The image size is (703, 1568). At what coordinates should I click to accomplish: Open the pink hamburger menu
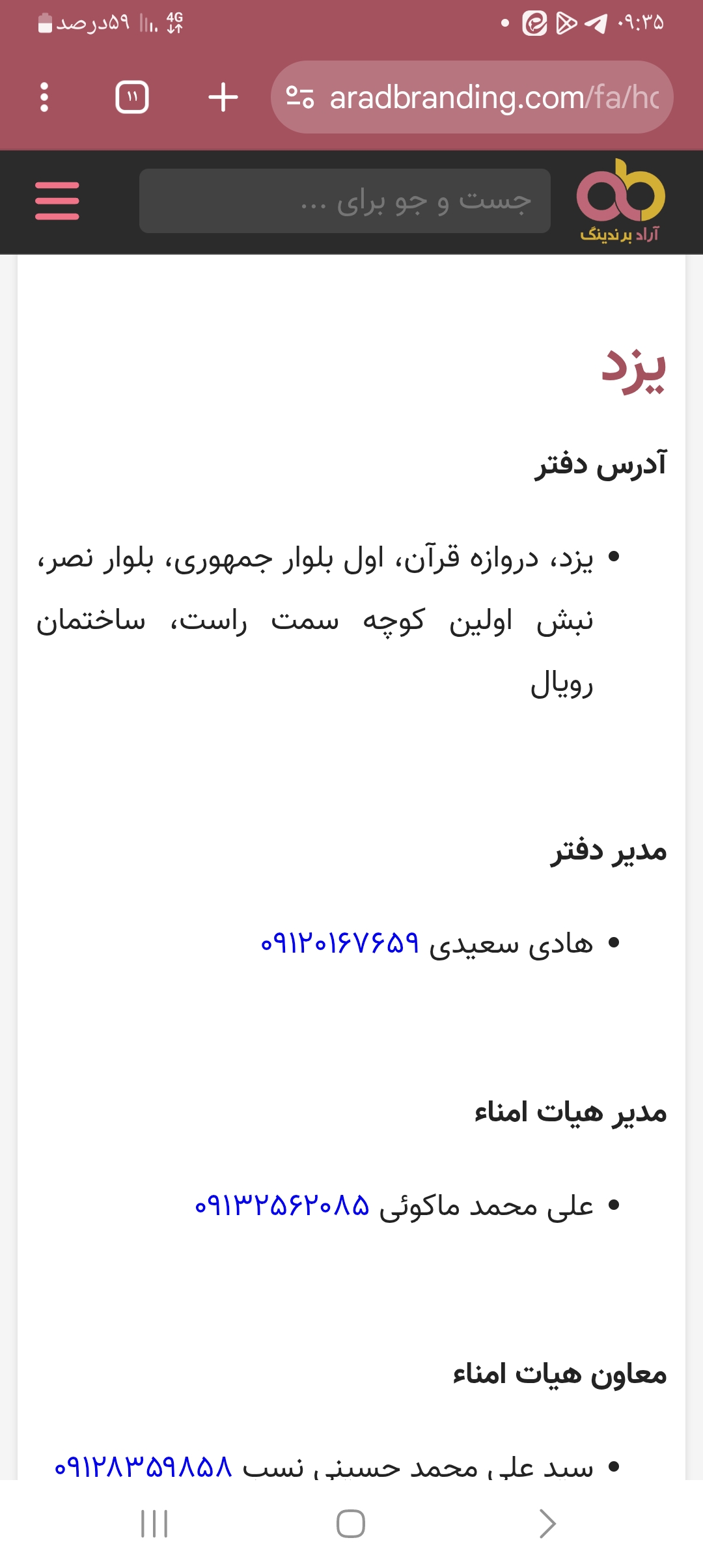57,201
